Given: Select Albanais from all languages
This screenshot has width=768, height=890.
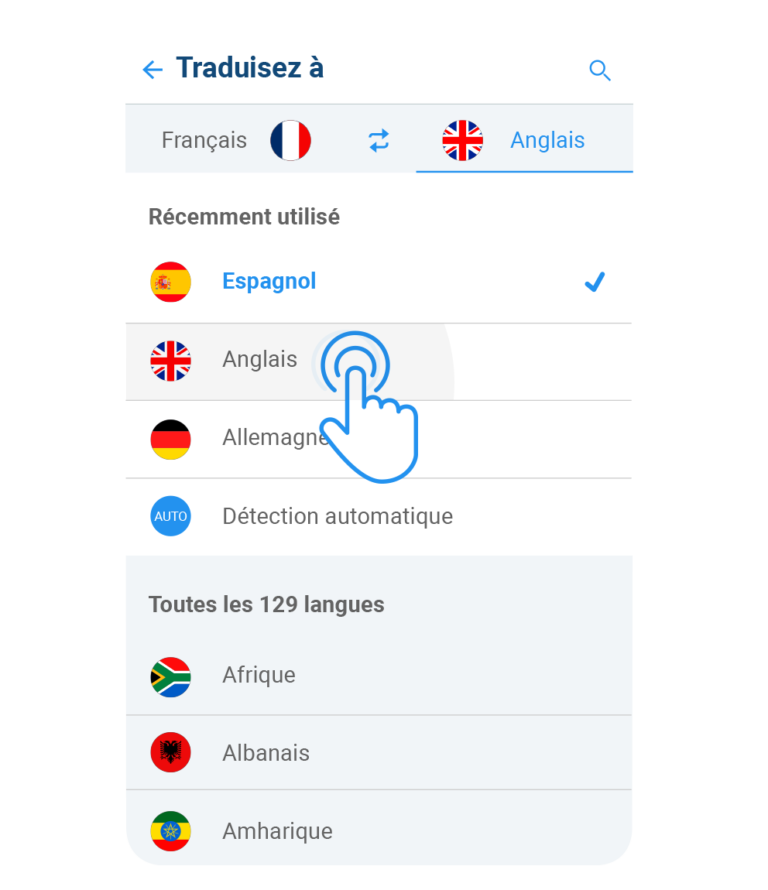Looking at the screenshot, I should (x=265, y=753).
